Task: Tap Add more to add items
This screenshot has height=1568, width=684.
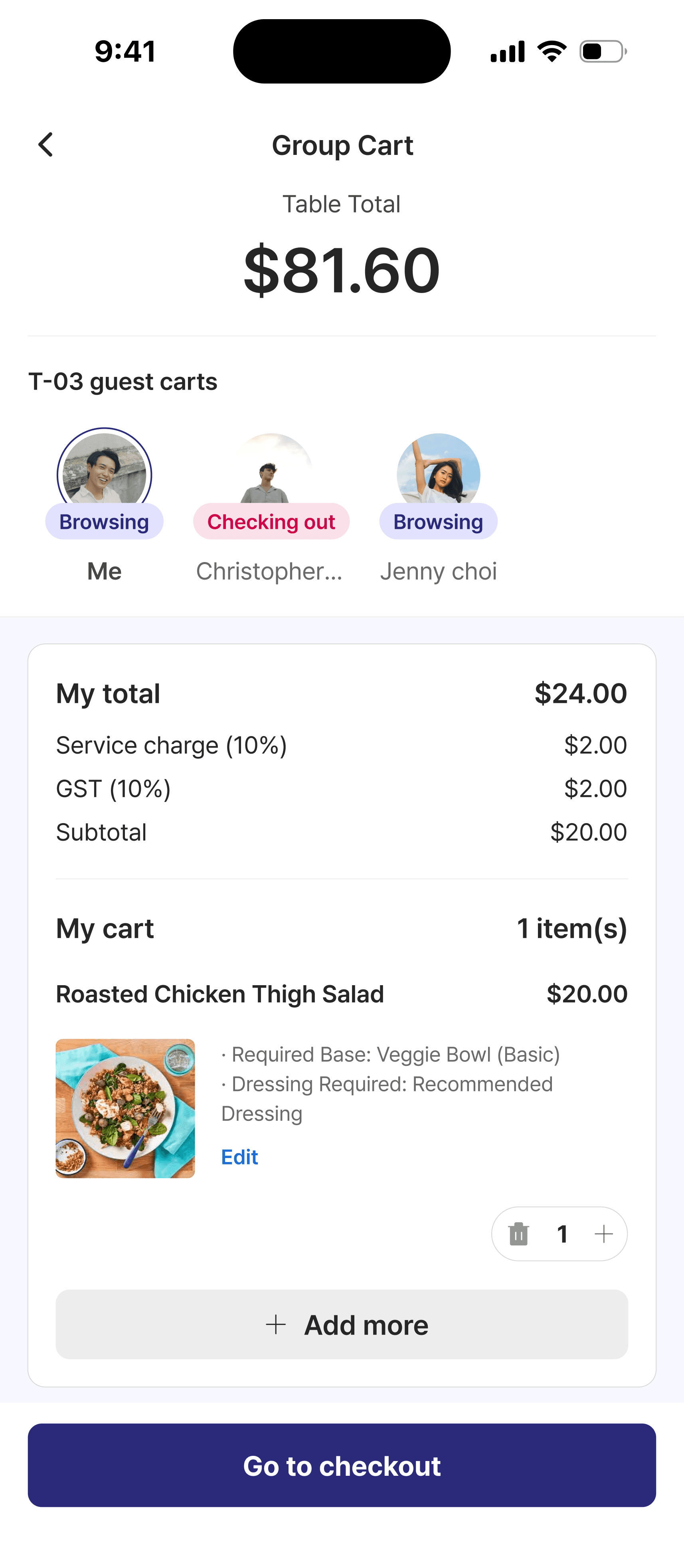Action: pyautogui.click(x=341, y=1324)
